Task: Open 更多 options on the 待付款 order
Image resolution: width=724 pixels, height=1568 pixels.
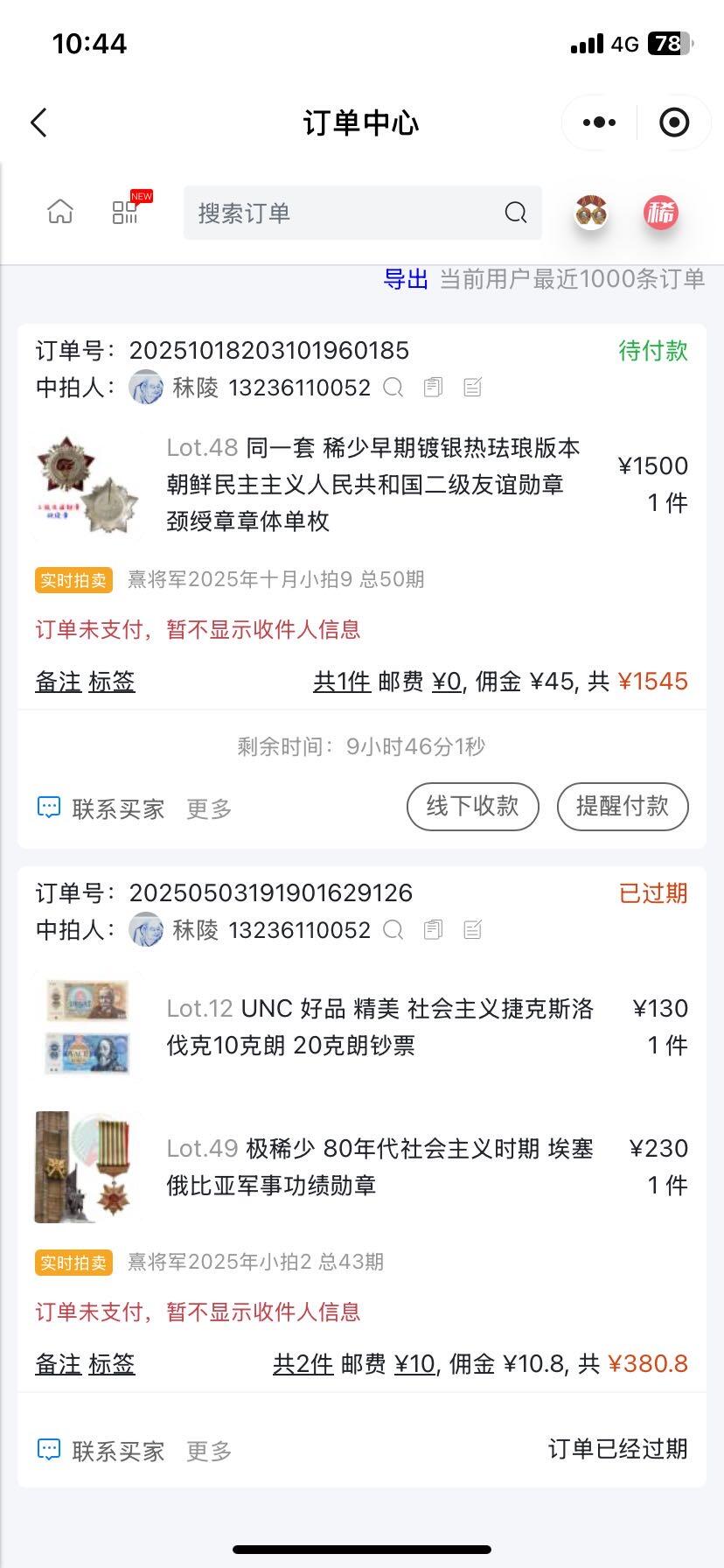Action: pyautogui.click(x=209, y=808)
